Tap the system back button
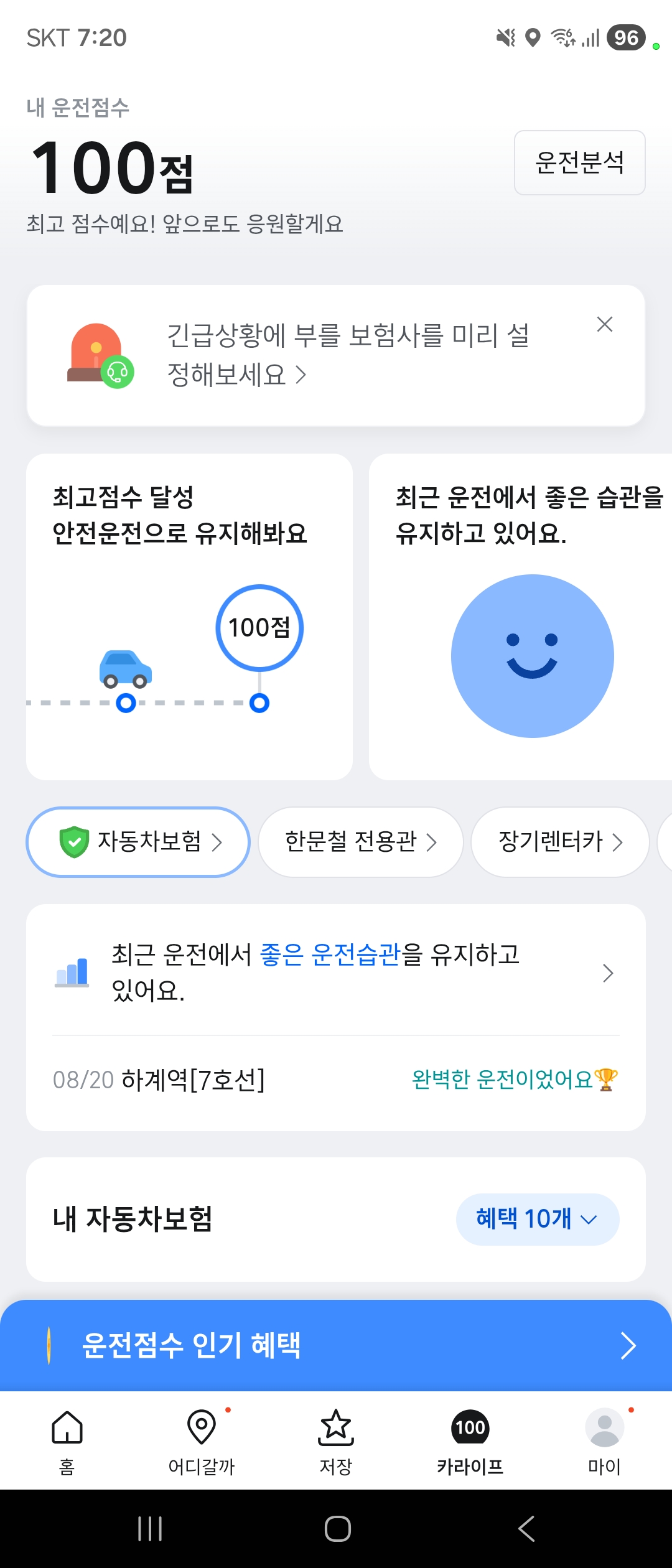 tap(526, 1528)
